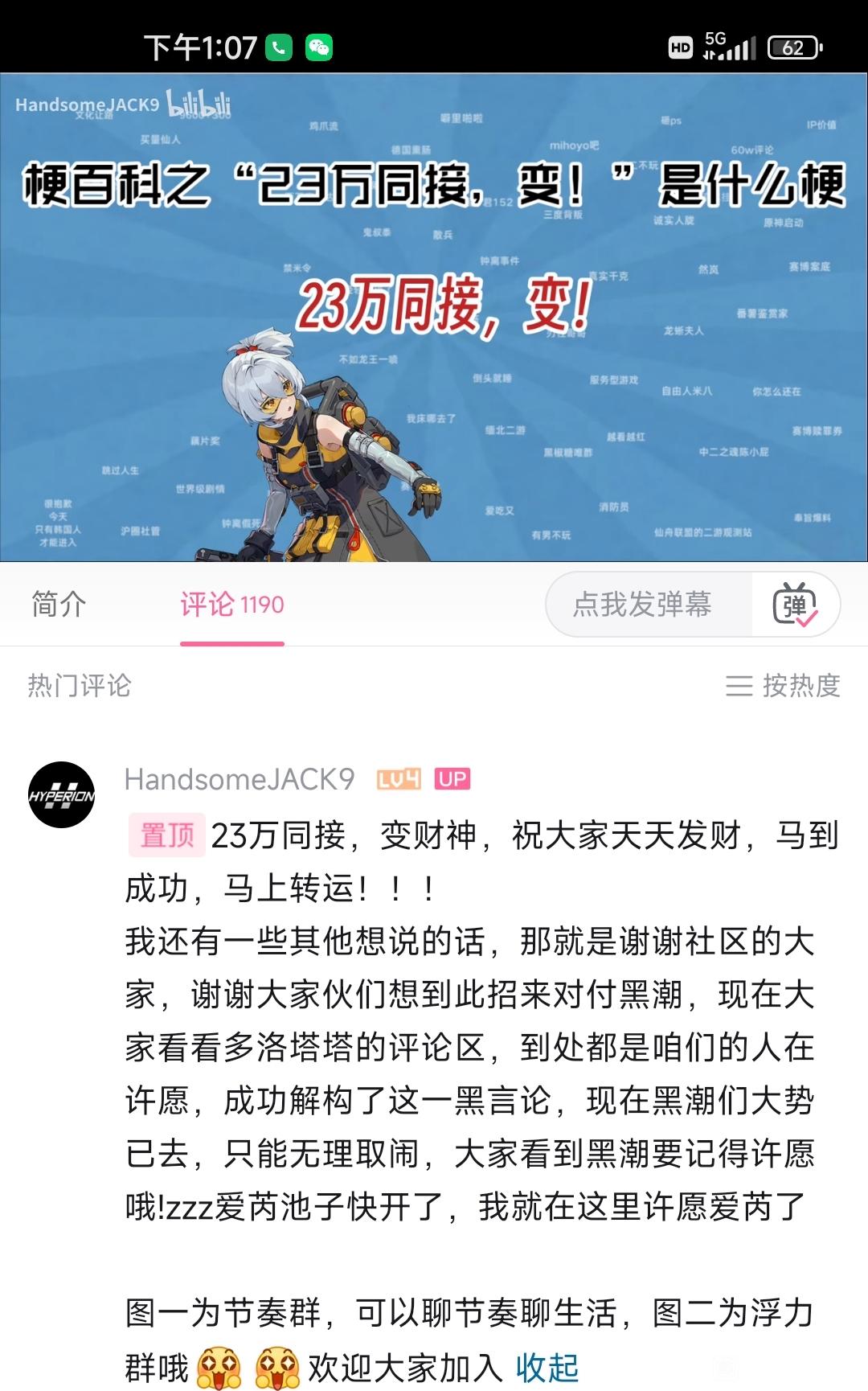This screenshot has width=868, height=1391.
Task: Tap the video player area
Action: pos(434,318)
